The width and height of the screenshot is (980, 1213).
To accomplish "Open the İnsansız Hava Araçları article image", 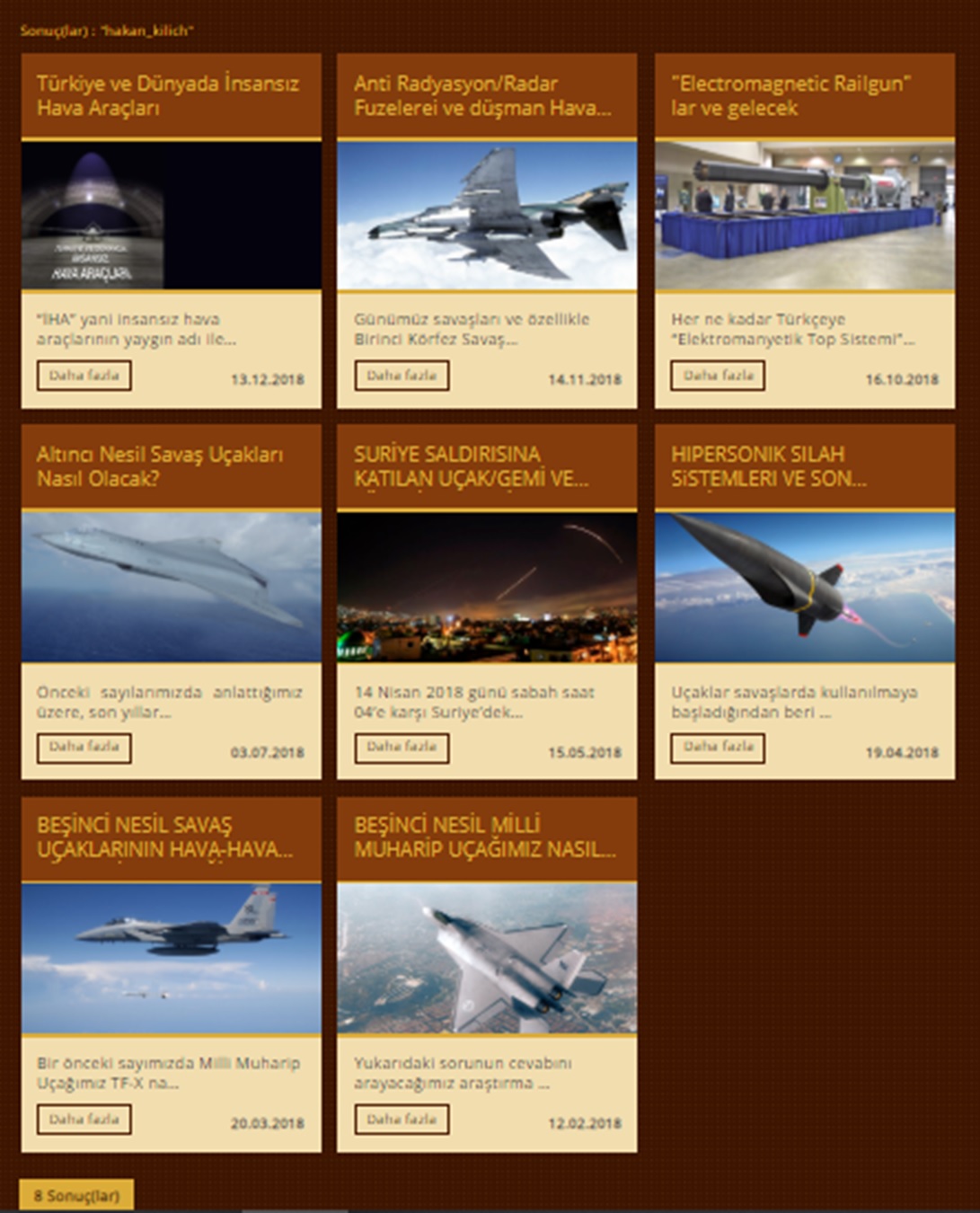I will click(x=171, y=216).
